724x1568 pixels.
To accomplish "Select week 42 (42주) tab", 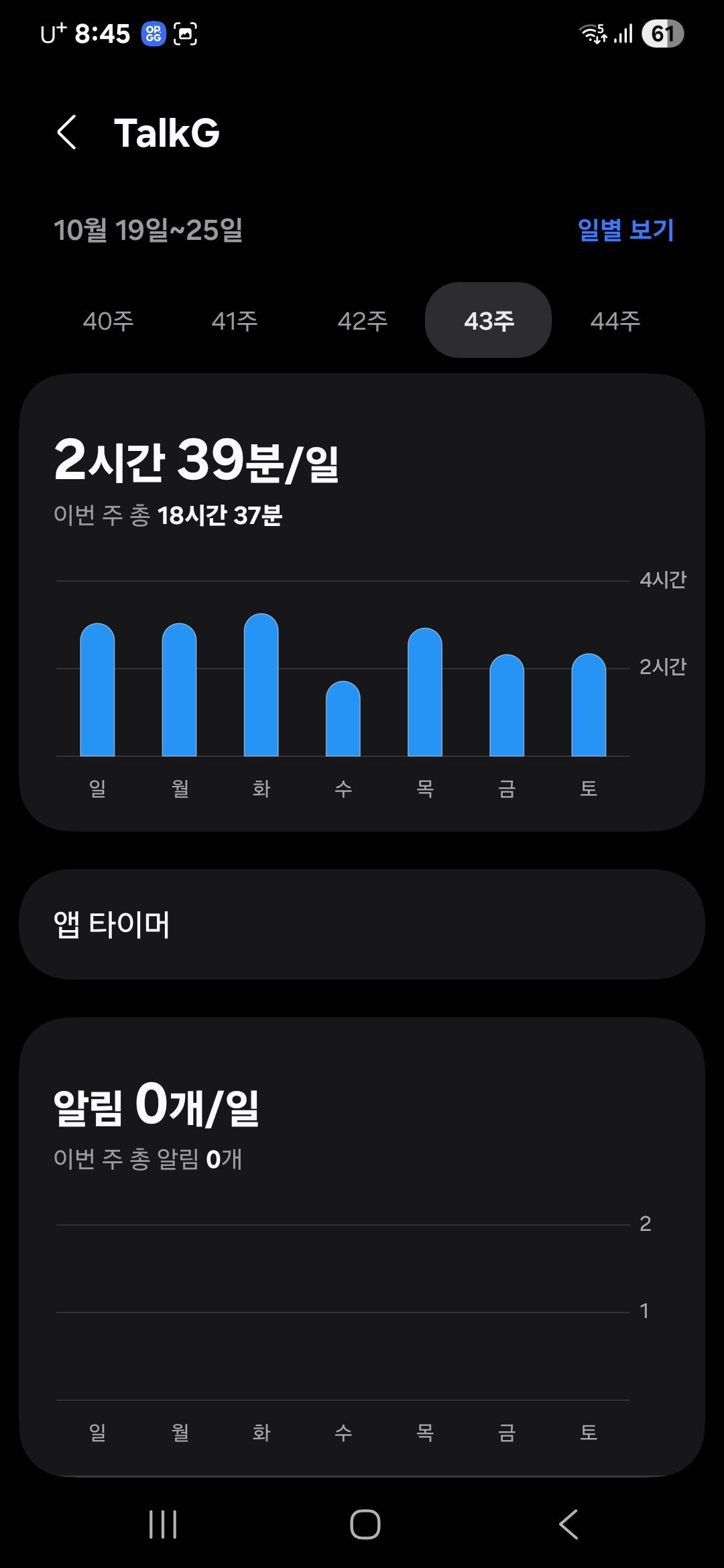I will (x=362, y=321).
